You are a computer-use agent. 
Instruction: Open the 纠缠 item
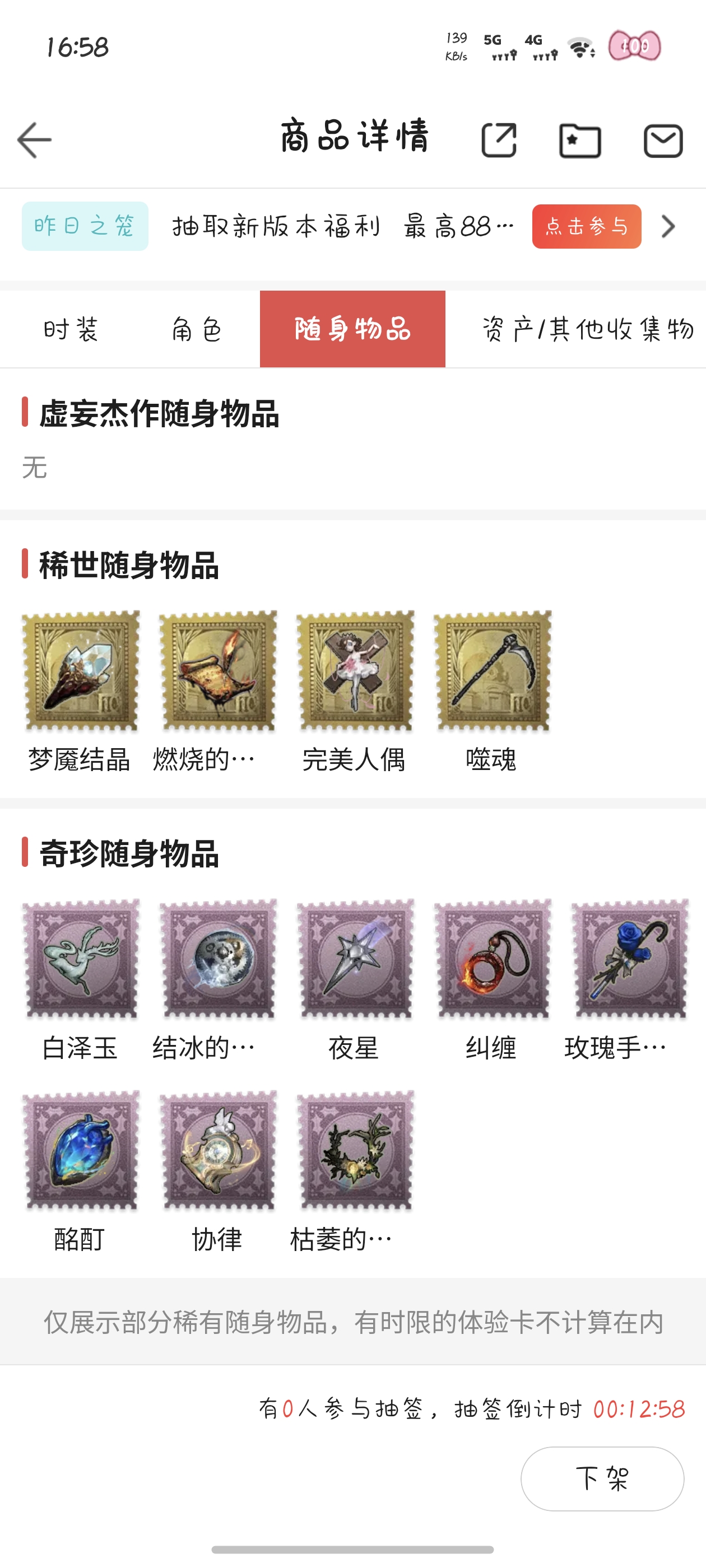pyautogui.click(x=492, y=959)
